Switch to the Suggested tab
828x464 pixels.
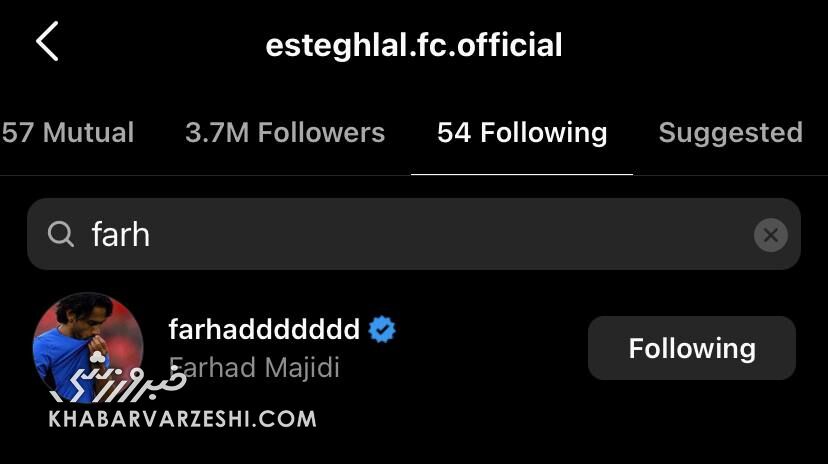[730, 133]
